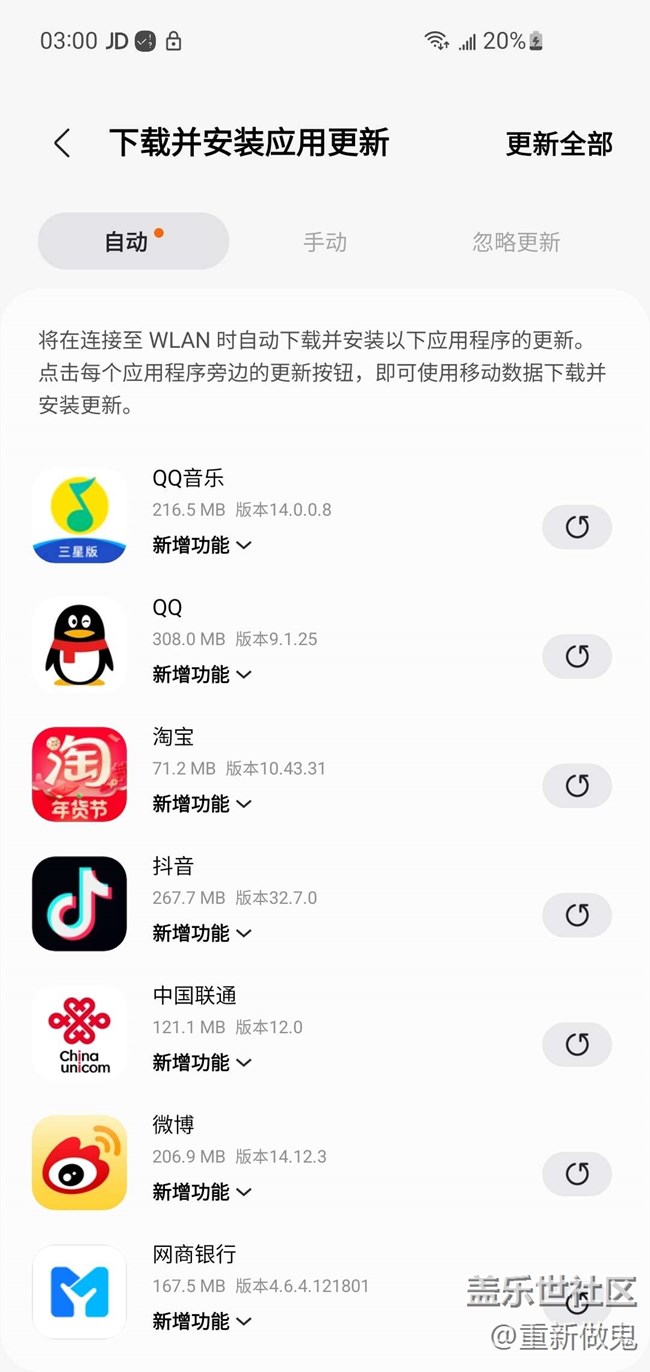Expand 新增功能 under QQ音乐

201,545
